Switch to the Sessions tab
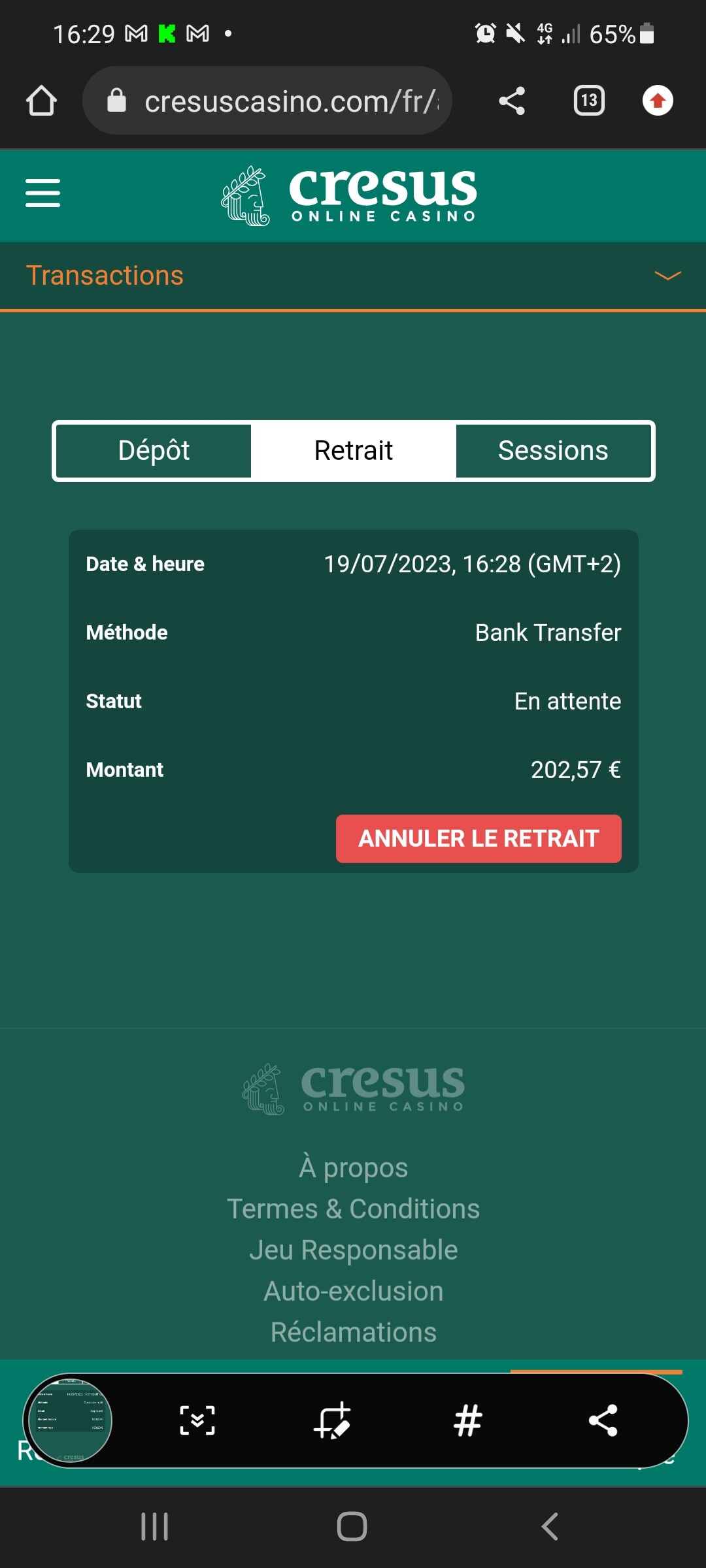Viewport: 706px width, 1568px height. (553, 451)
